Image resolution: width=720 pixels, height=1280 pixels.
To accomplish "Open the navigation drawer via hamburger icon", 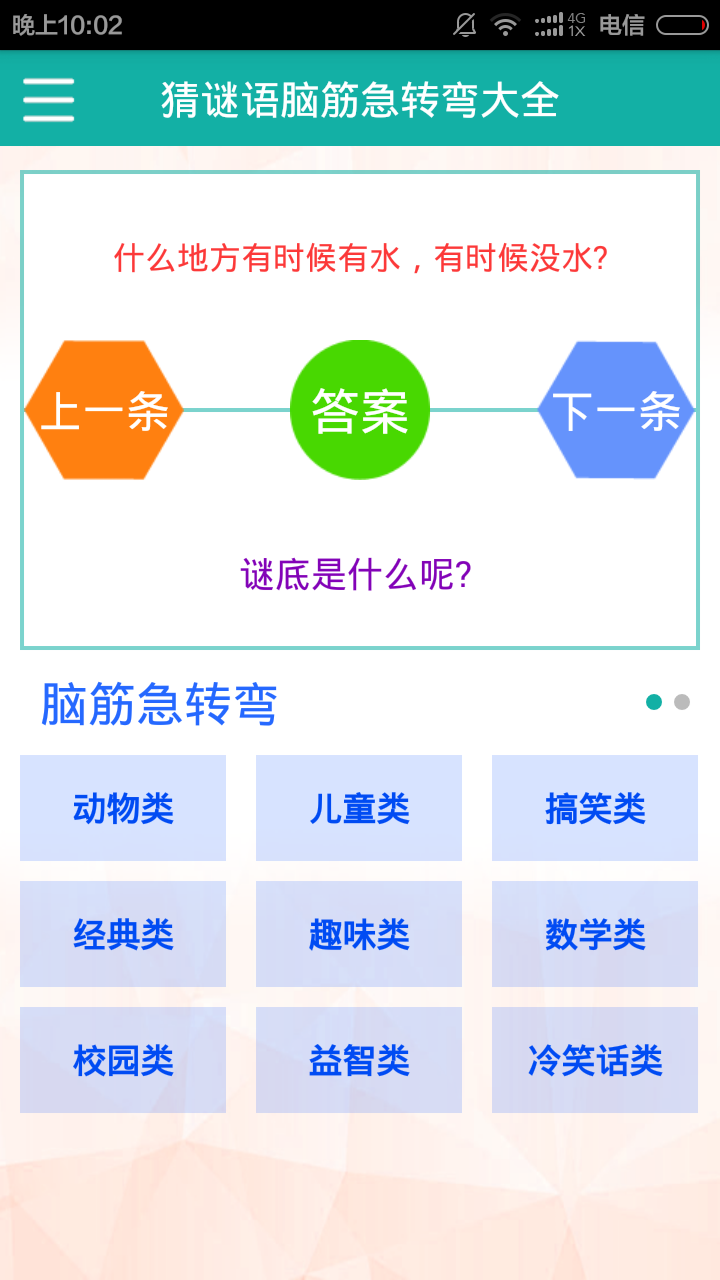I will pos(48,100).
